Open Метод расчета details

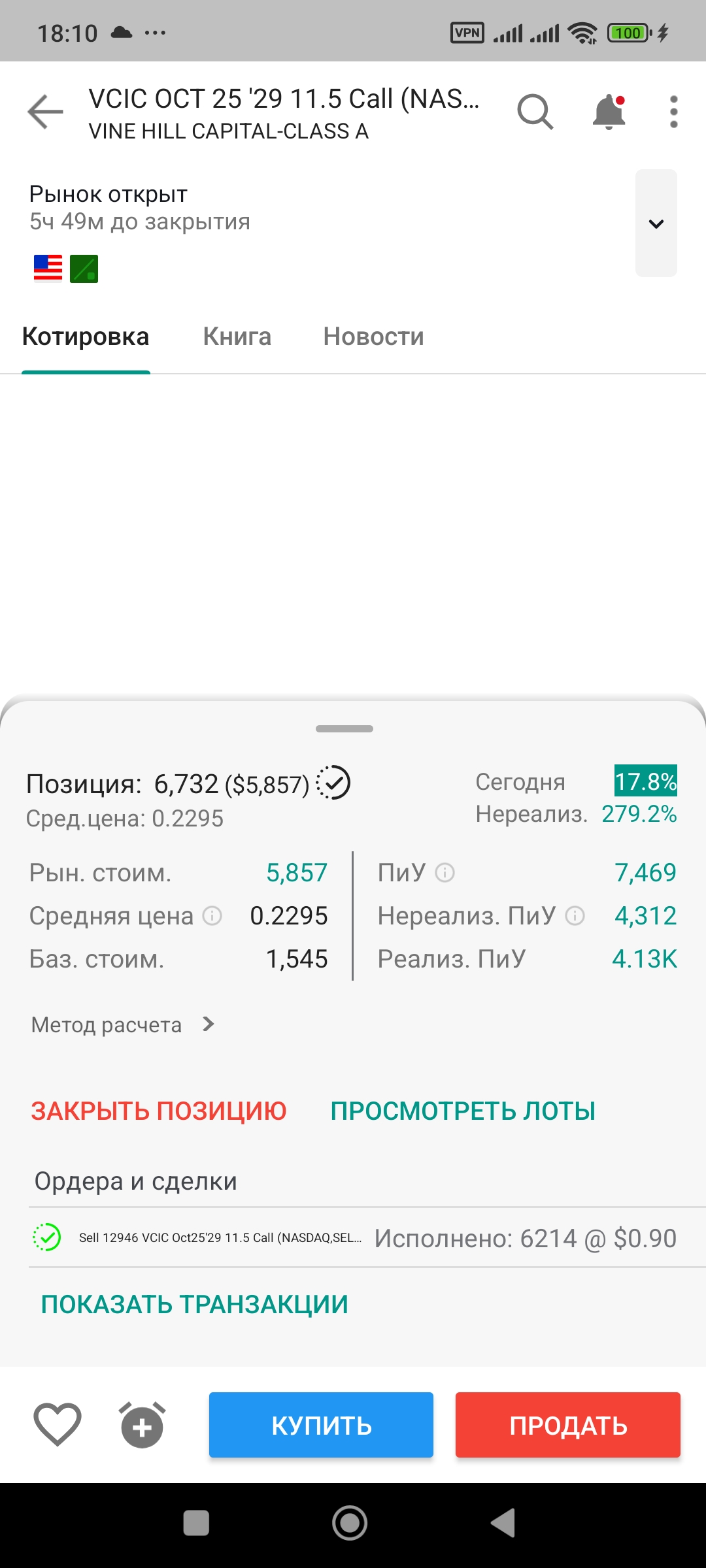tap(123, 1024)
